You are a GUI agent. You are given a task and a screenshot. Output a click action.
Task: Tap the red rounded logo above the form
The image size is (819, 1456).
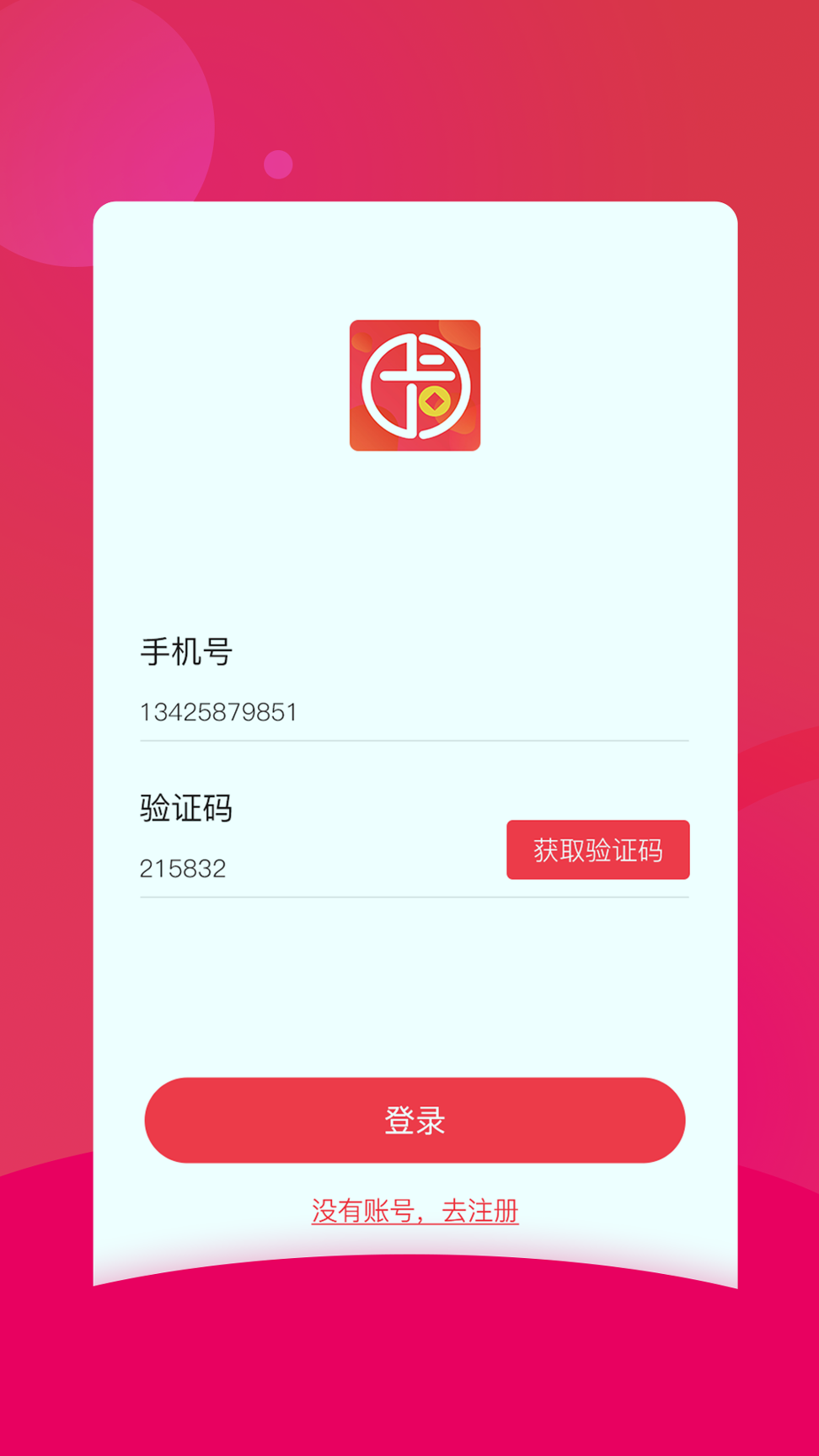point(413,385)
